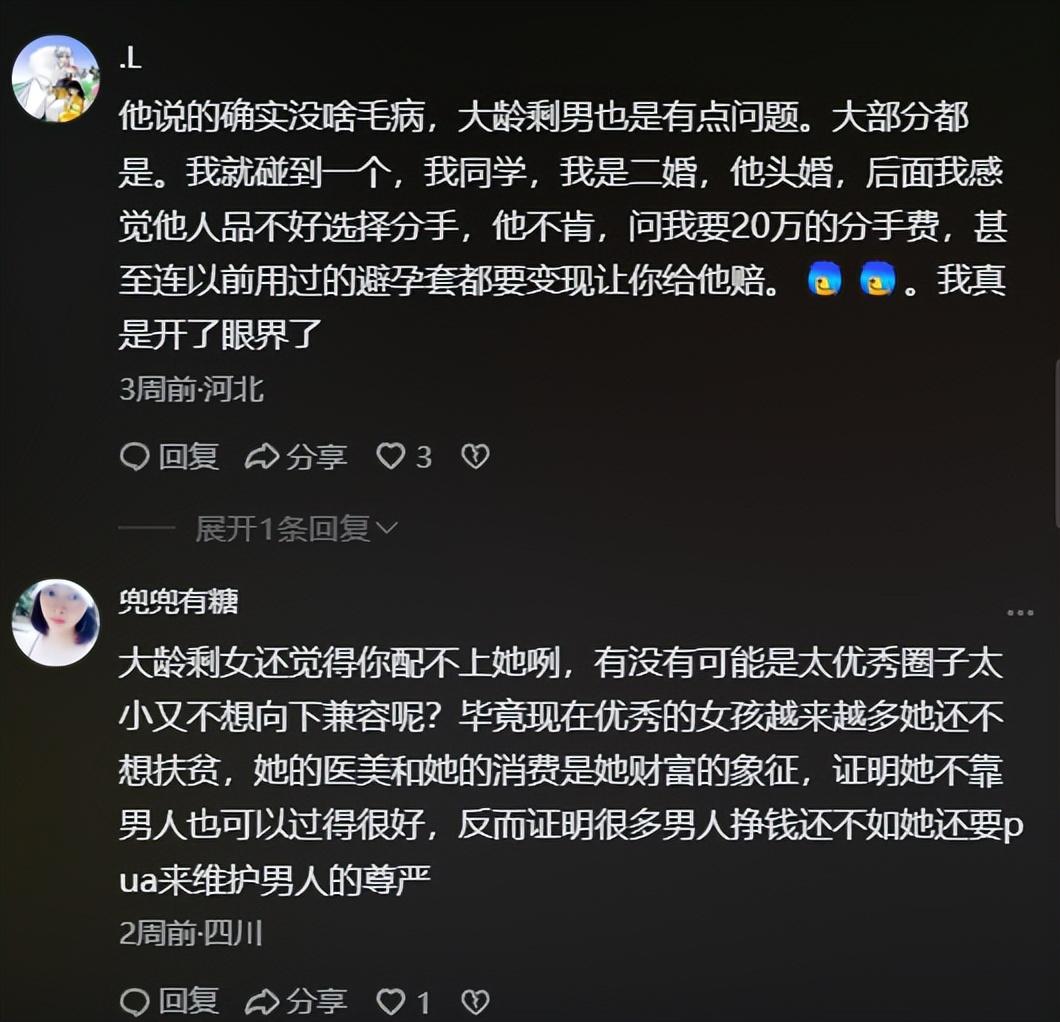The image size is (1060, 1022).
Task: Open 兜兜有糖's profile avatar
Action: point(55,622)
